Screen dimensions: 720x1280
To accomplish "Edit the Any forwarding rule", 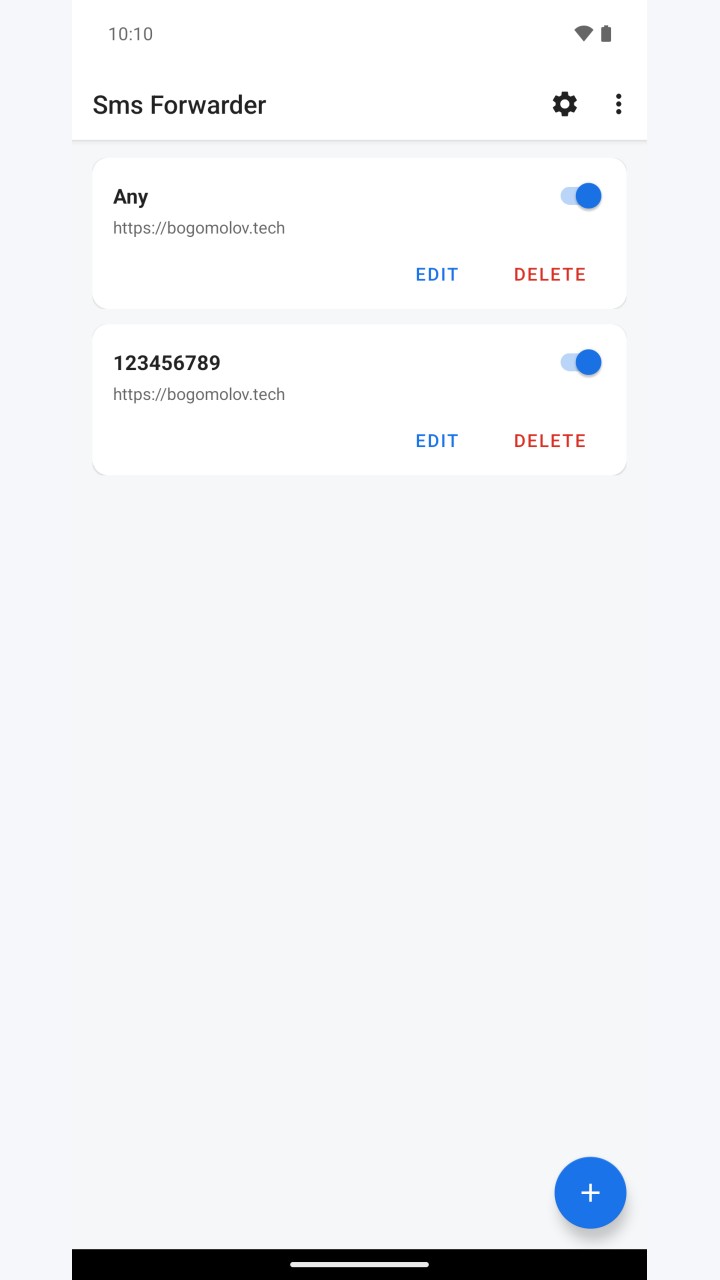I will tap(437, 275).
